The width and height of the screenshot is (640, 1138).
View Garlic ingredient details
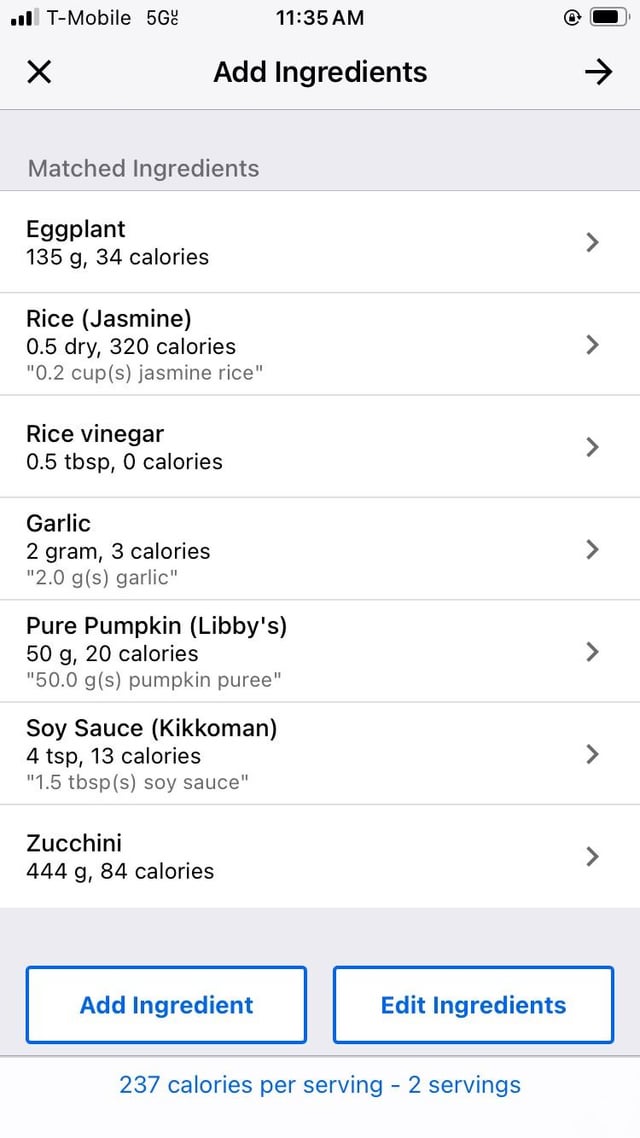(320, 549)
